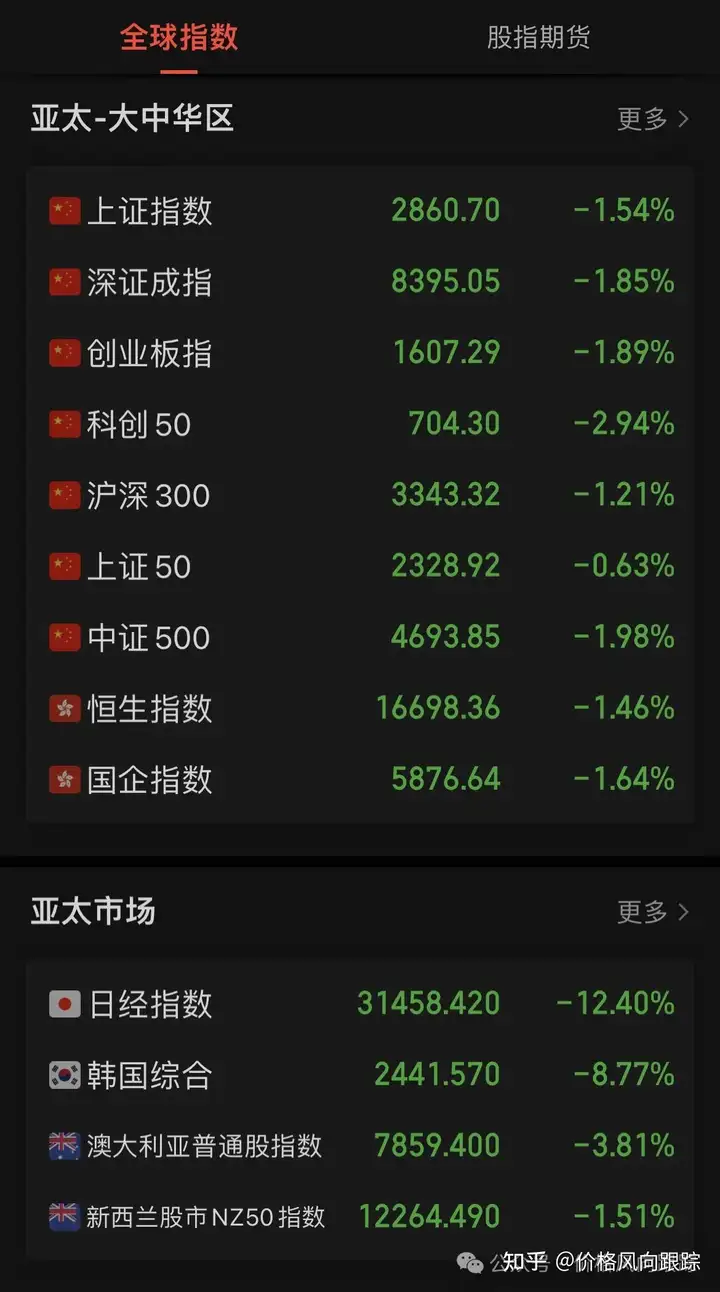This screenshot has width=720, height=1292.
Task: Open 恒生指数 details
Action: click(360, 708)
